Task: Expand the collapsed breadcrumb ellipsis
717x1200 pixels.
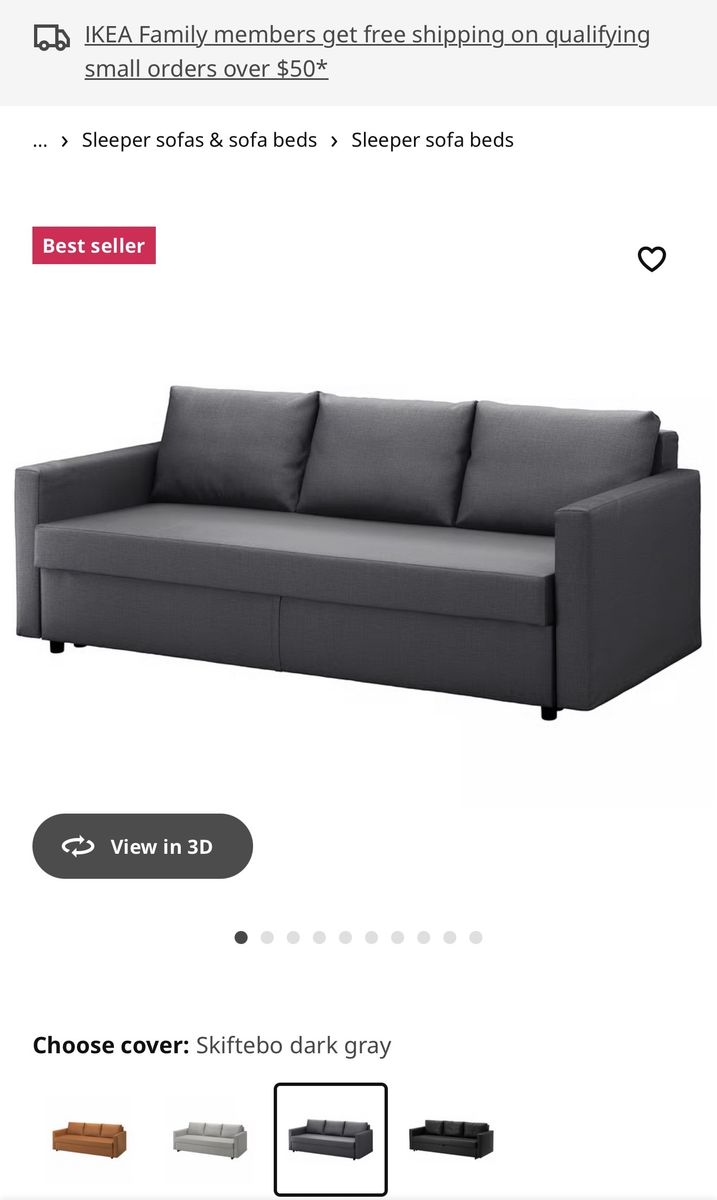Action: point(40,141)
